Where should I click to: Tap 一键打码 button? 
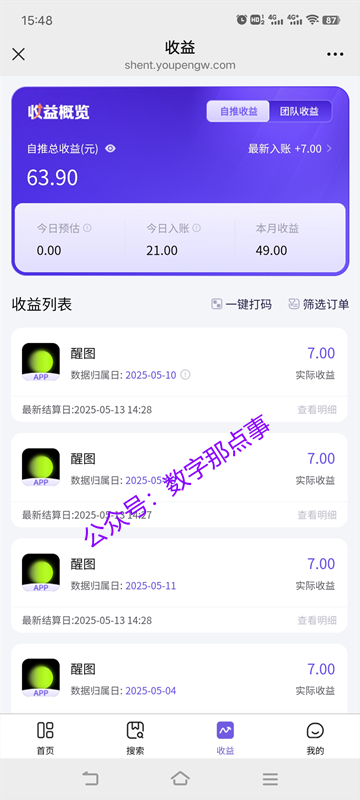(241, 305)
